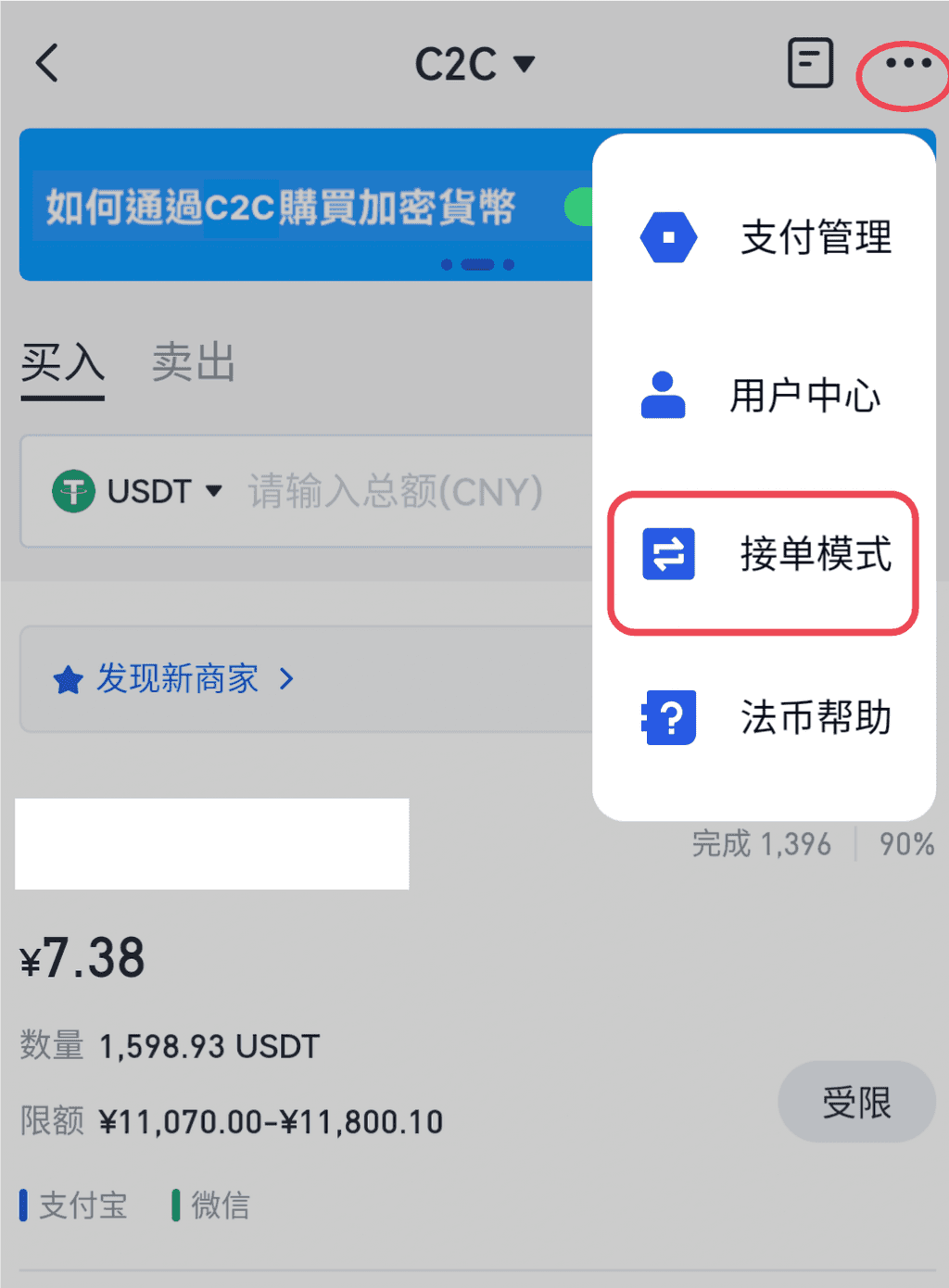949x1288 pixels.
Task: Expand the C2C mode dropdown in the title
Action: point(474,64)
